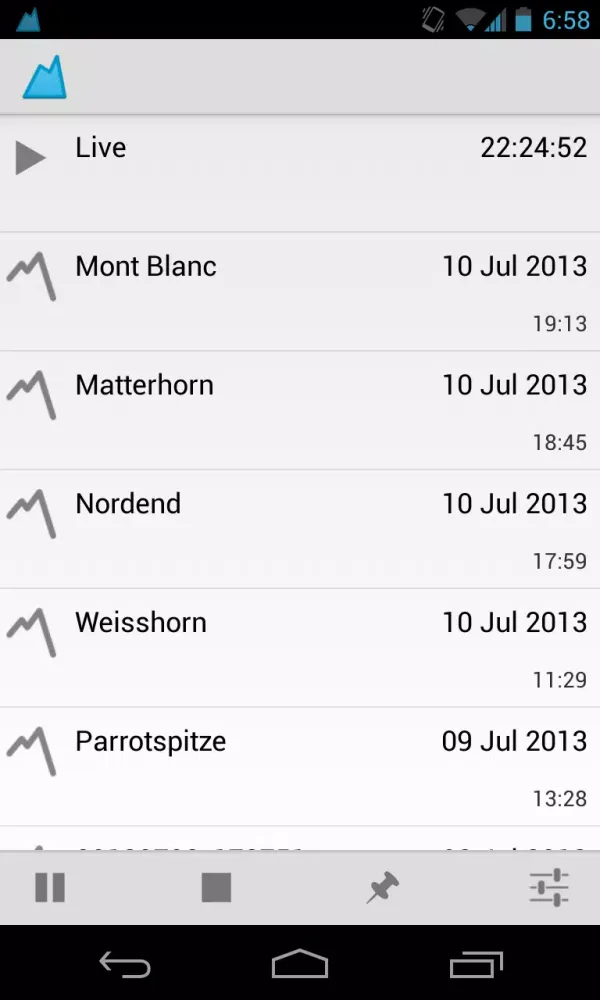Open the settings sliders icon
The image size is (600, 1000).
[x=549, y=888]
